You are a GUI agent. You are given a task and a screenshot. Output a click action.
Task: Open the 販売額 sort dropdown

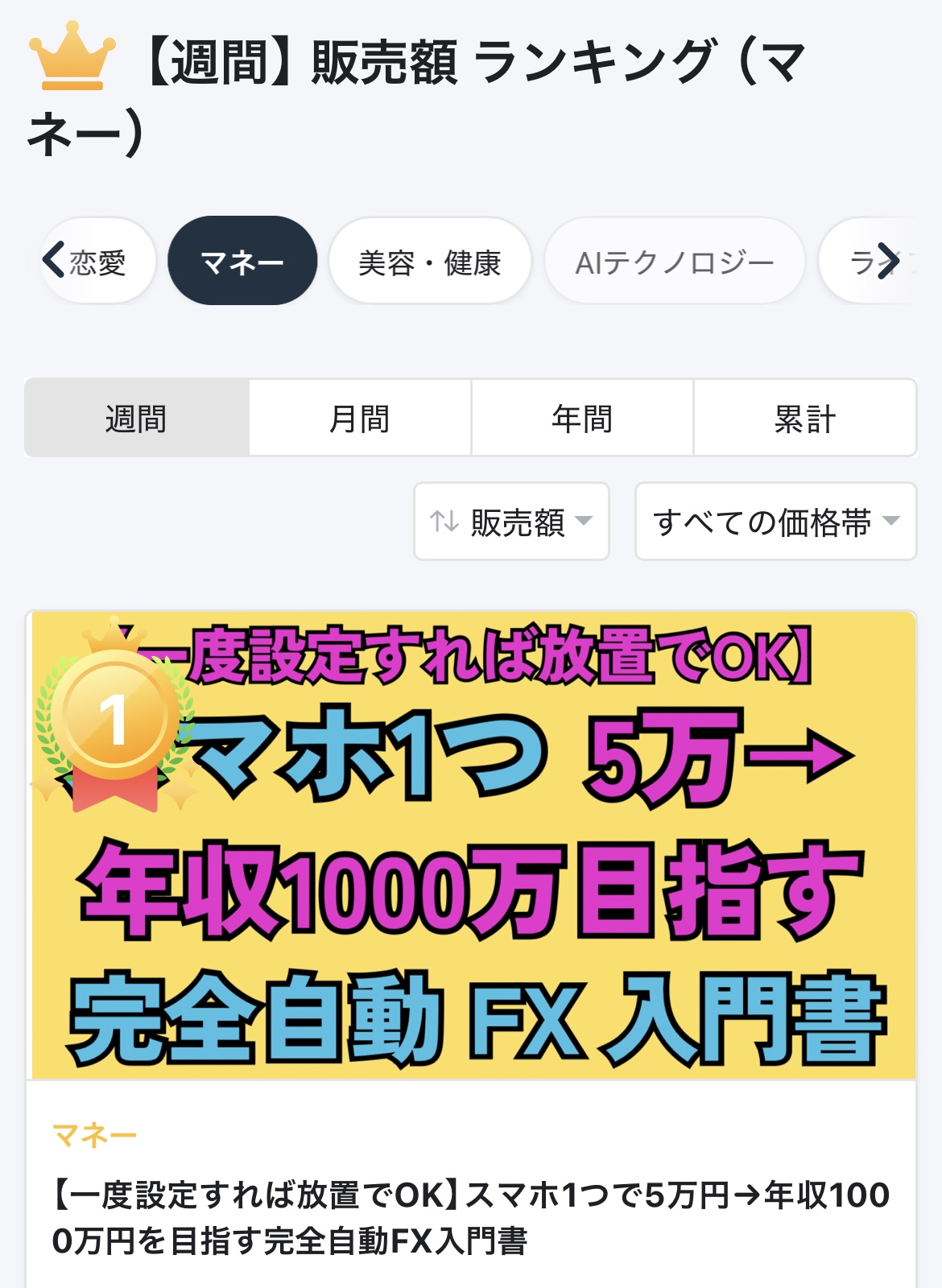point(511,522)
